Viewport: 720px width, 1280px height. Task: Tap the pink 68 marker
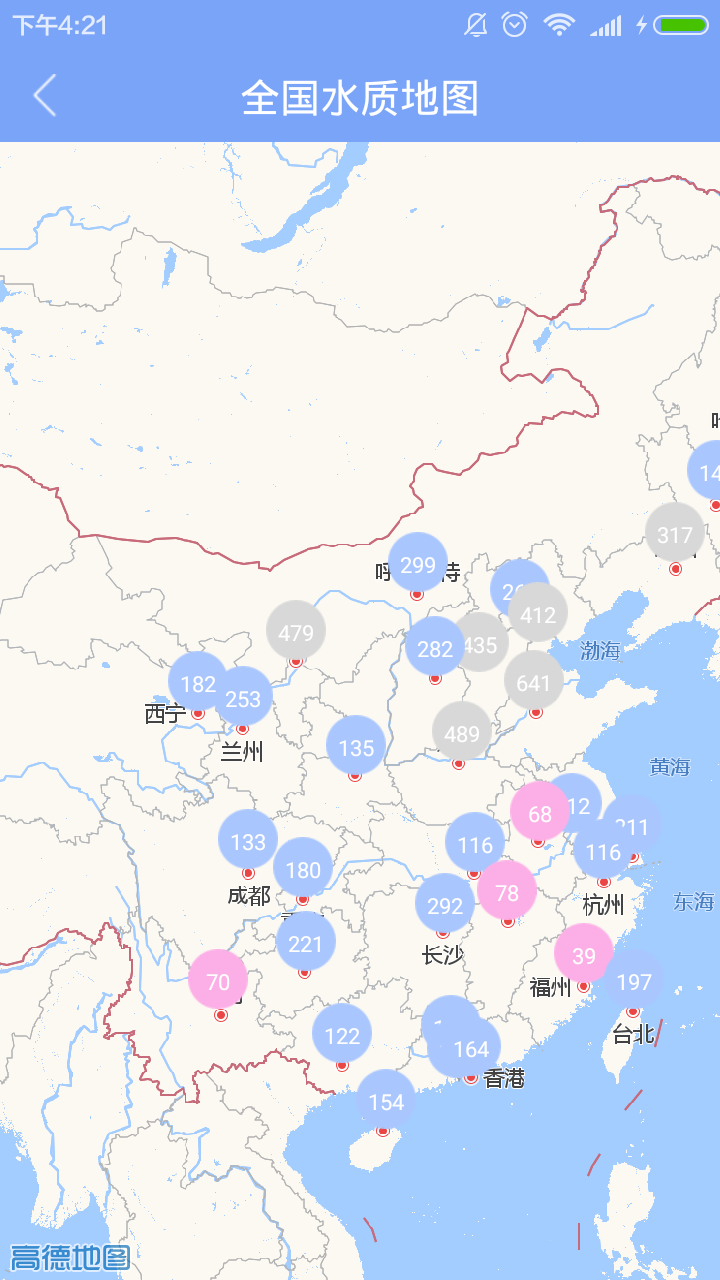coord(538,813)
